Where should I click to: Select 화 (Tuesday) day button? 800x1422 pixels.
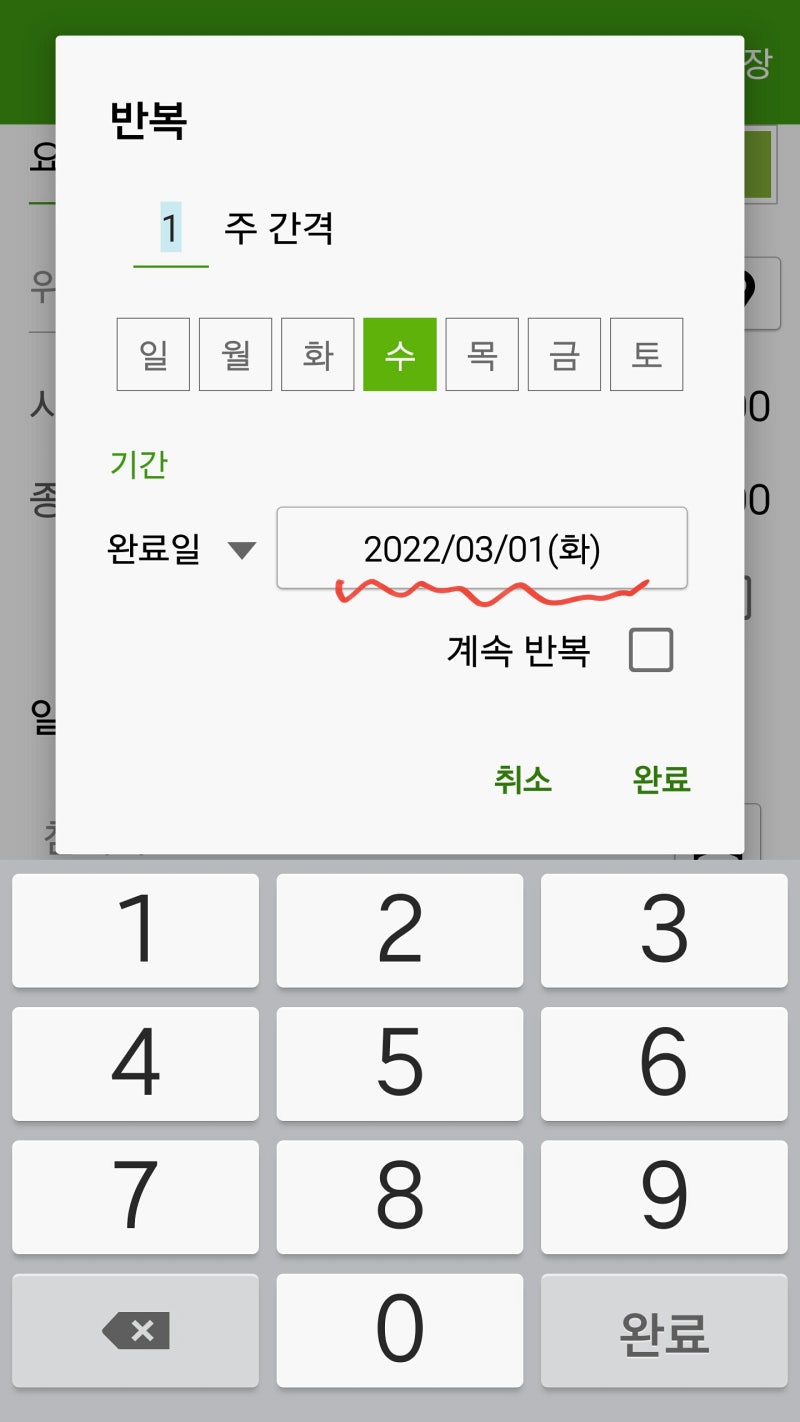pos(317,354)
